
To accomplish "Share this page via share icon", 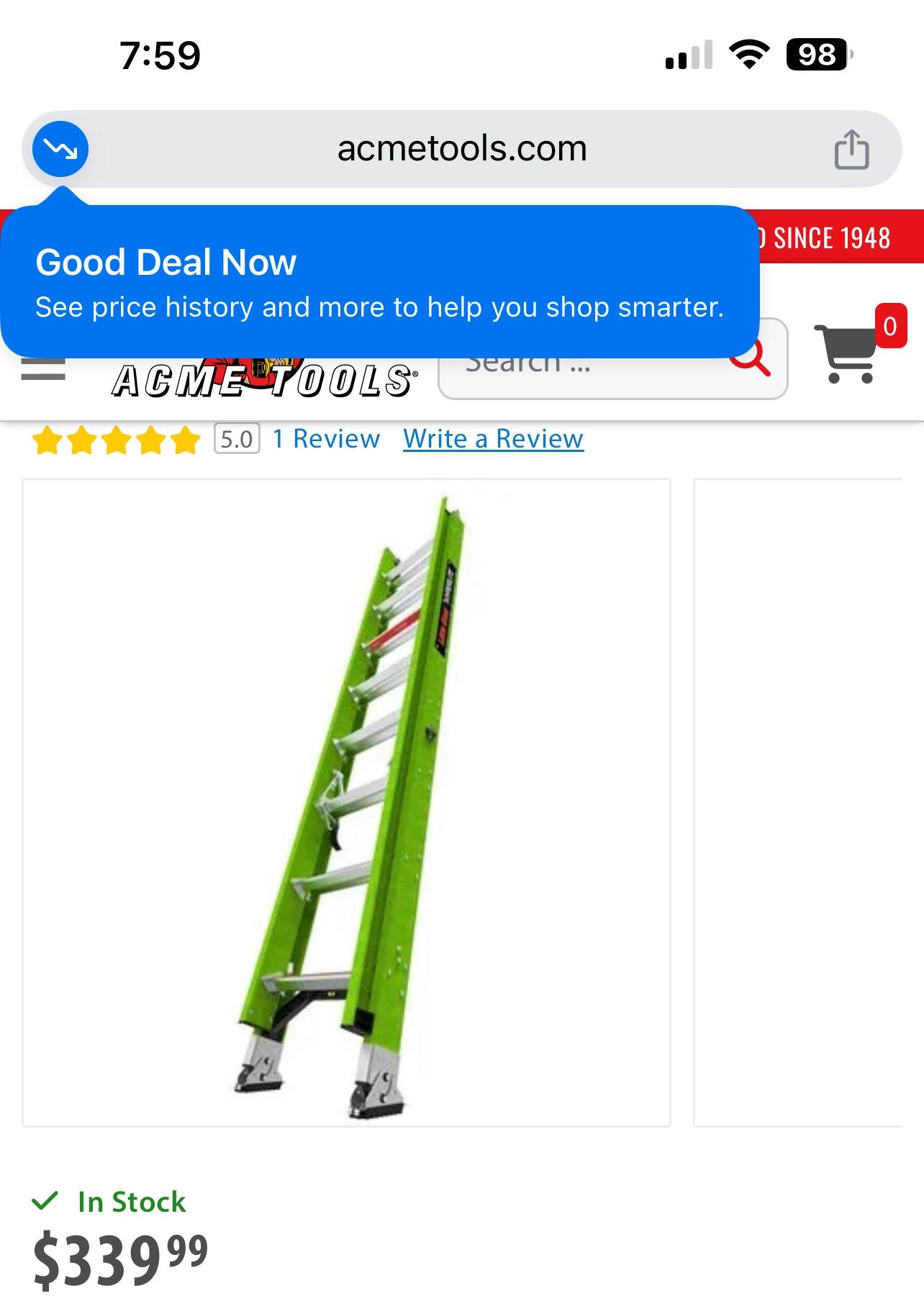I will pos(851,150).
